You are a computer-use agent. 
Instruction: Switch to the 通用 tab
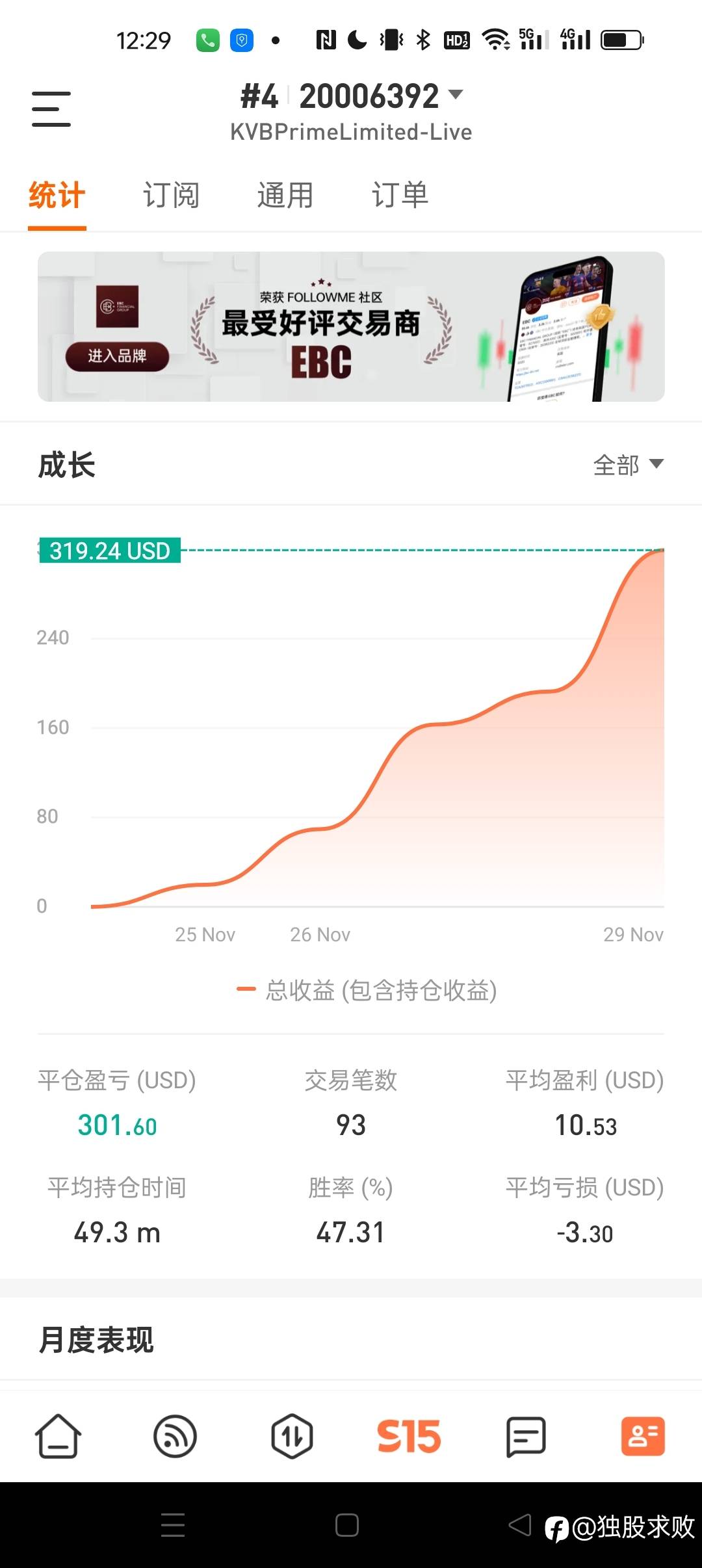285,195
